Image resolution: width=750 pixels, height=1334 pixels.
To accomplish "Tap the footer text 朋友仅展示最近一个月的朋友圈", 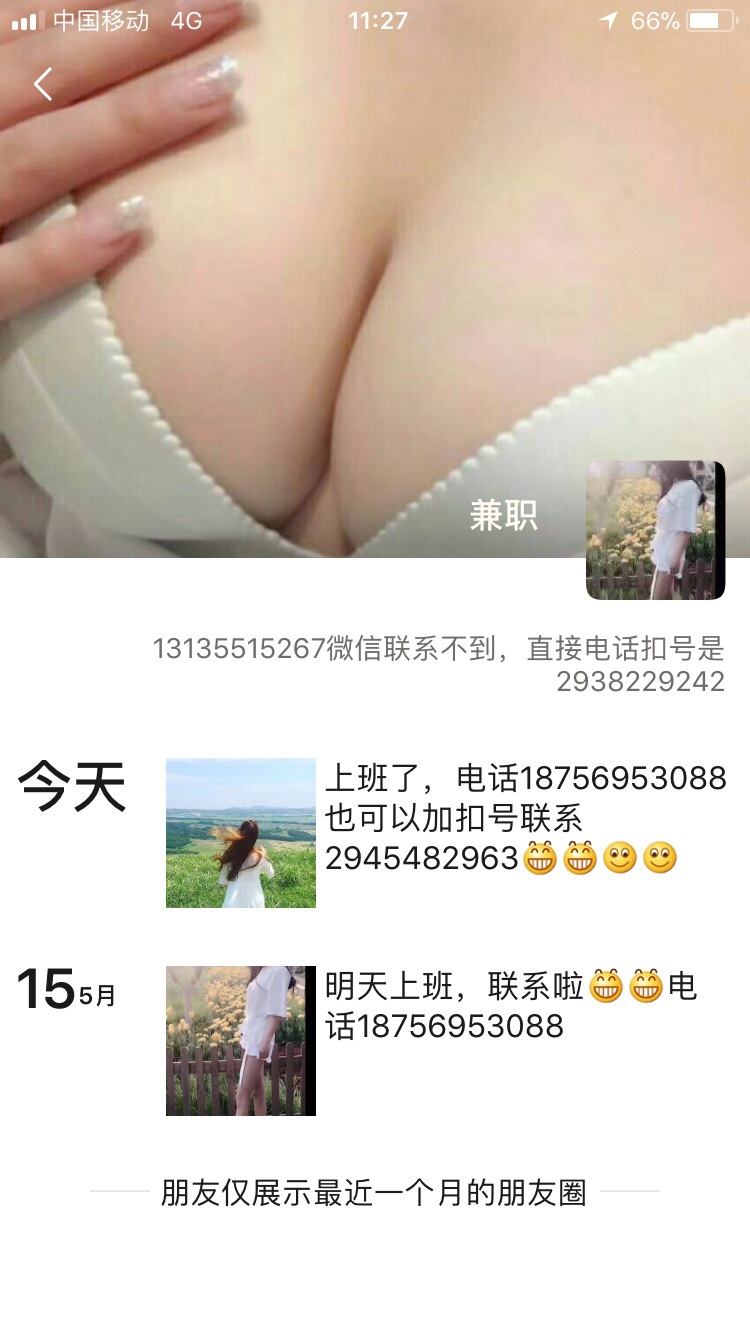I will (x=375, y=1192).
